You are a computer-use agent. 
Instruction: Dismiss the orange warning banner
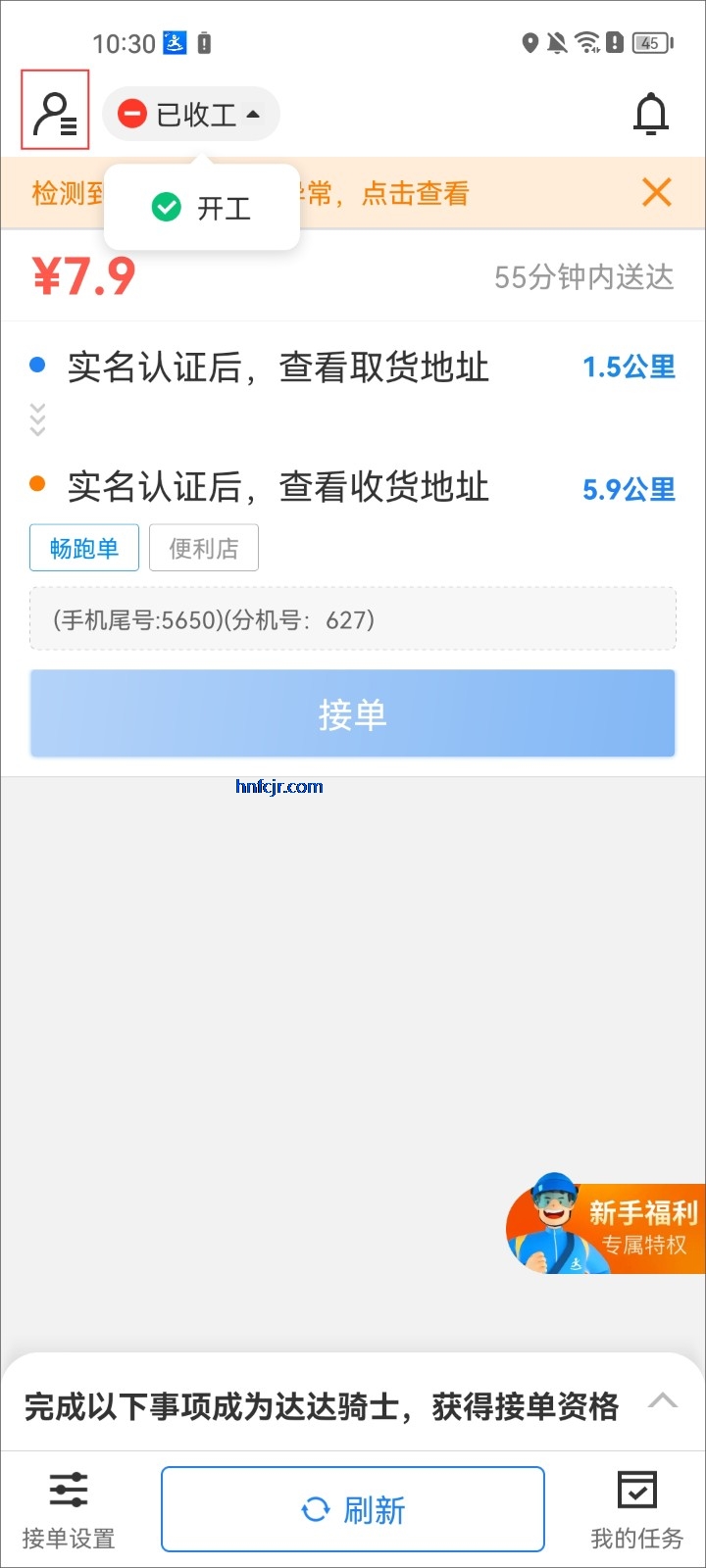tap(656, 192)
